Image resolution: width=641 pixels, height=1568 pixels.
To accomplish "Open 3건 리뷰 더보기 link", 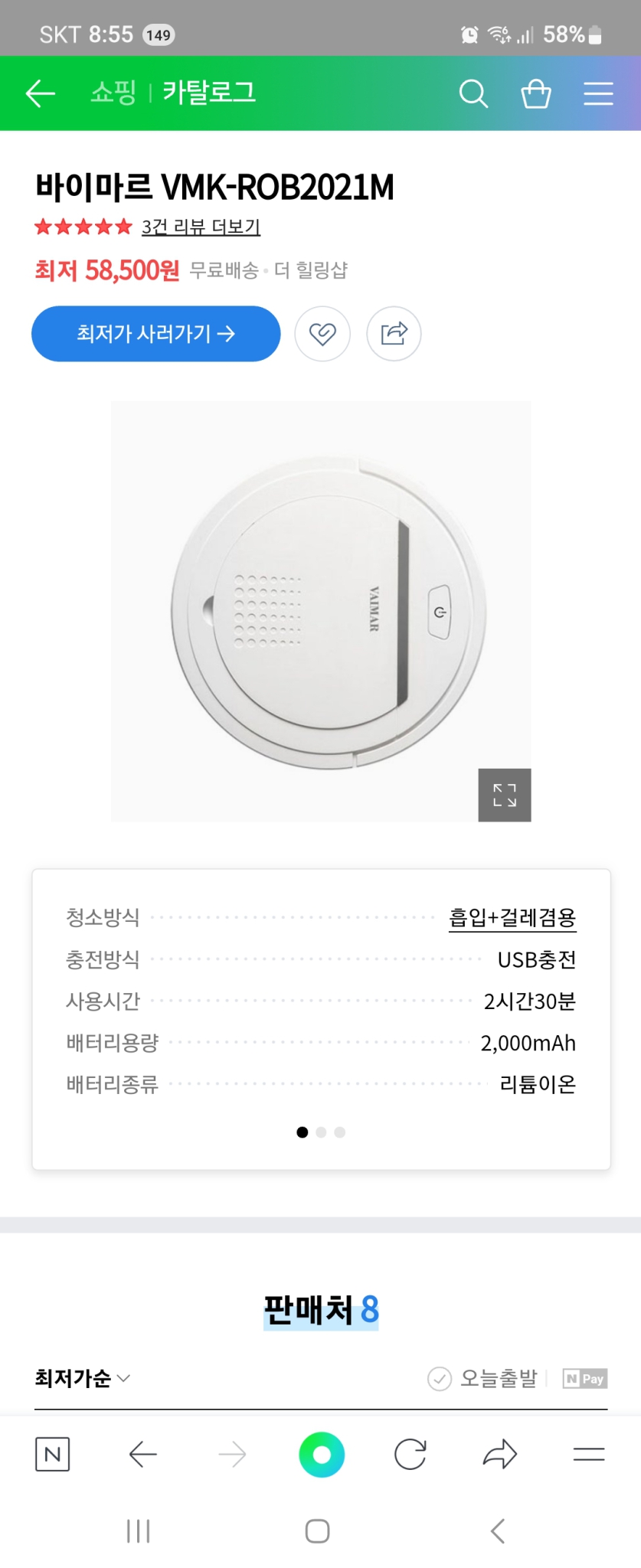I will [201, 227].
